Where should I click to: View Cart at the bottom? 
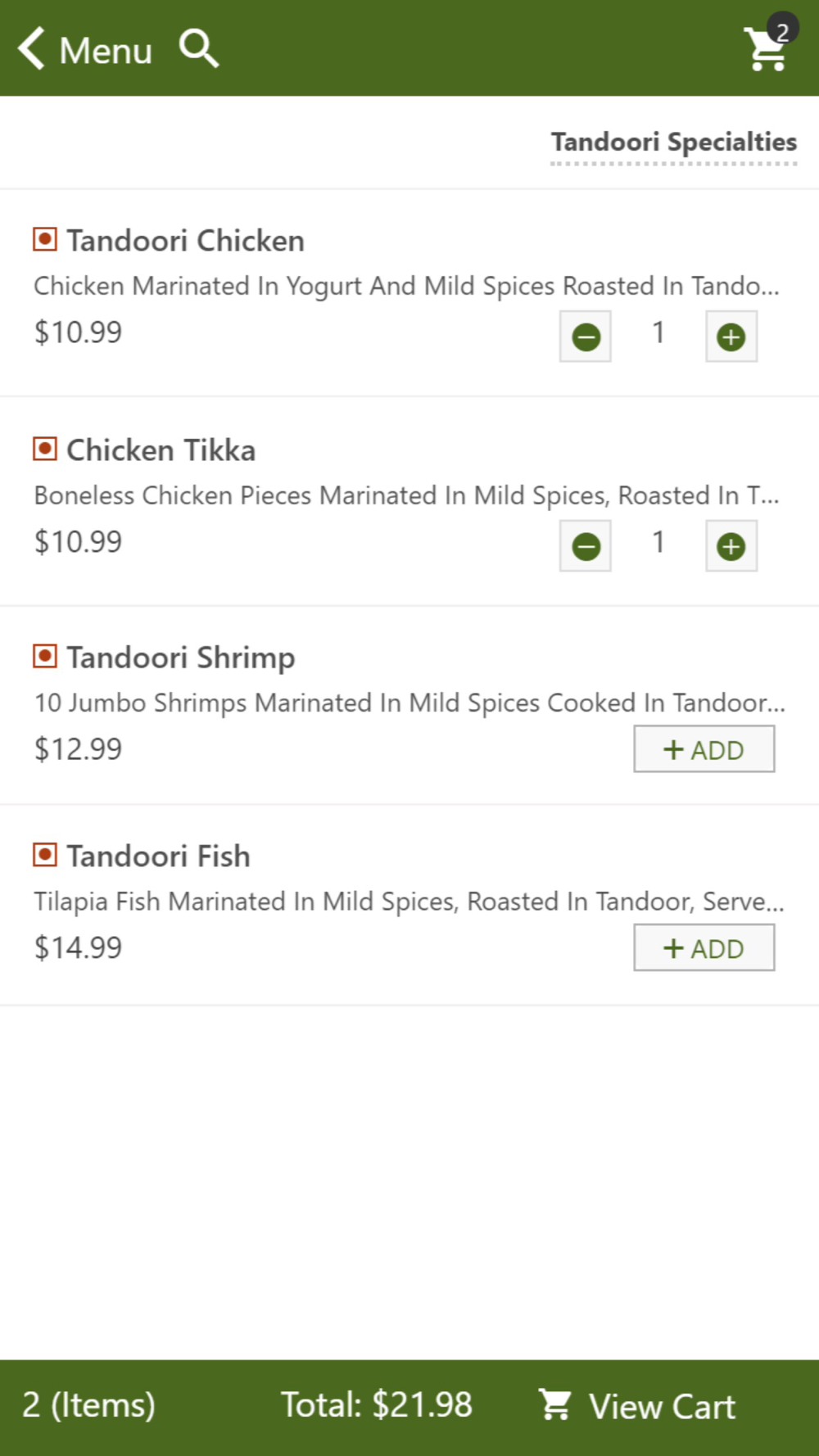[x=637, y=1406]
